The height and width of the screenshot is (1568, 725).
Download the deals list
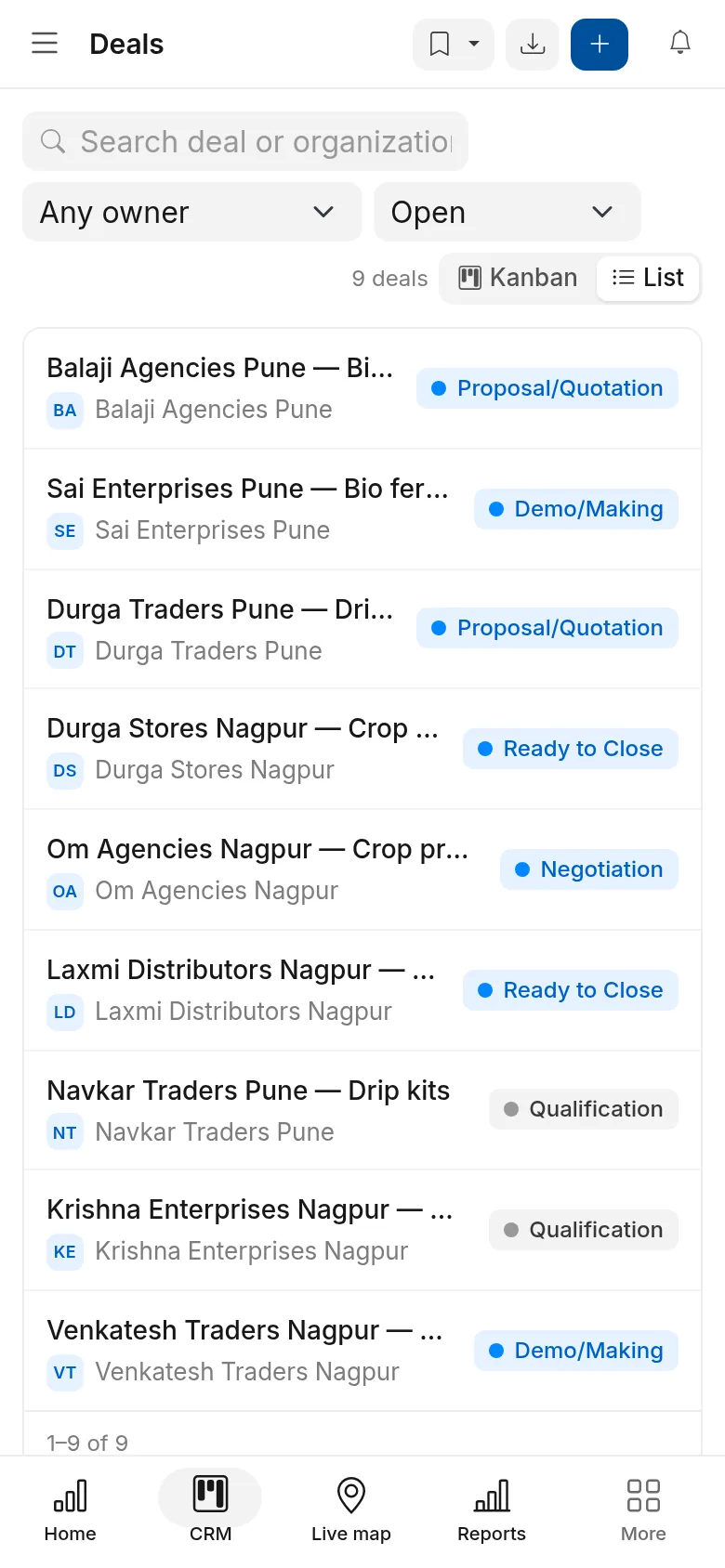(x=533, y=44)
